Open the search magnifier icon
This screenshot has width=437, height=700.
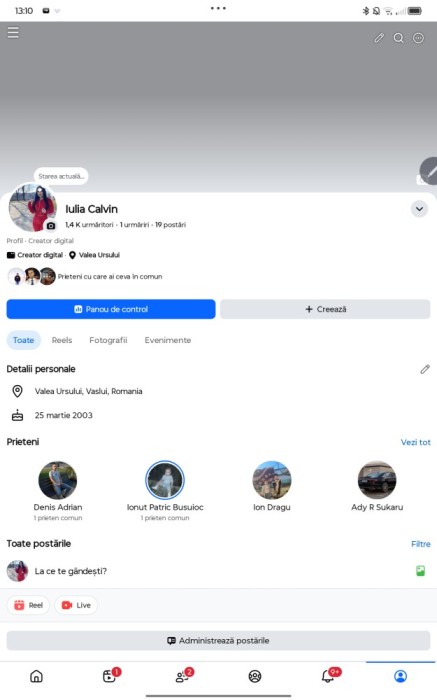(399, 38)
